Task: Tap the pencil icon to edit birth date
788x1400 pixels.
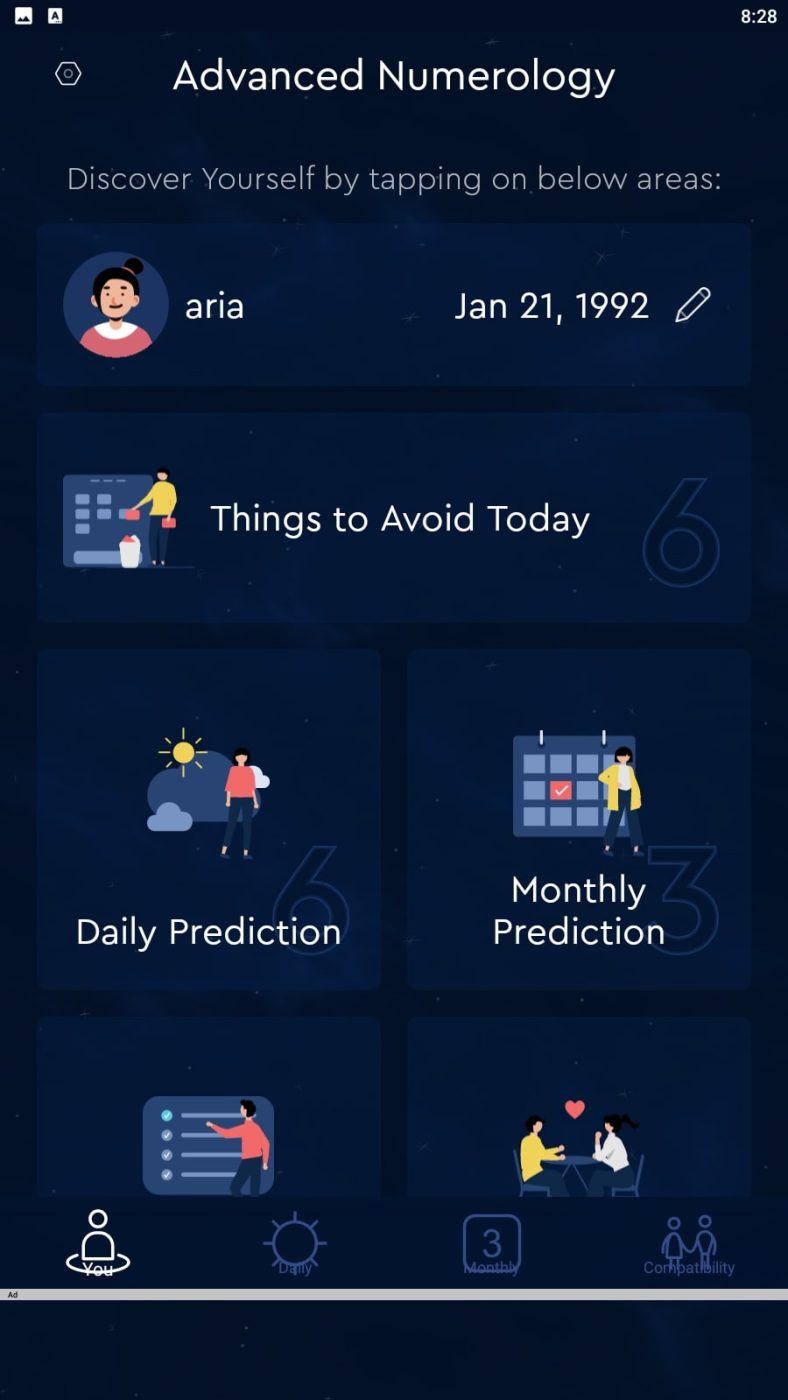Action: tap(693, 304)
